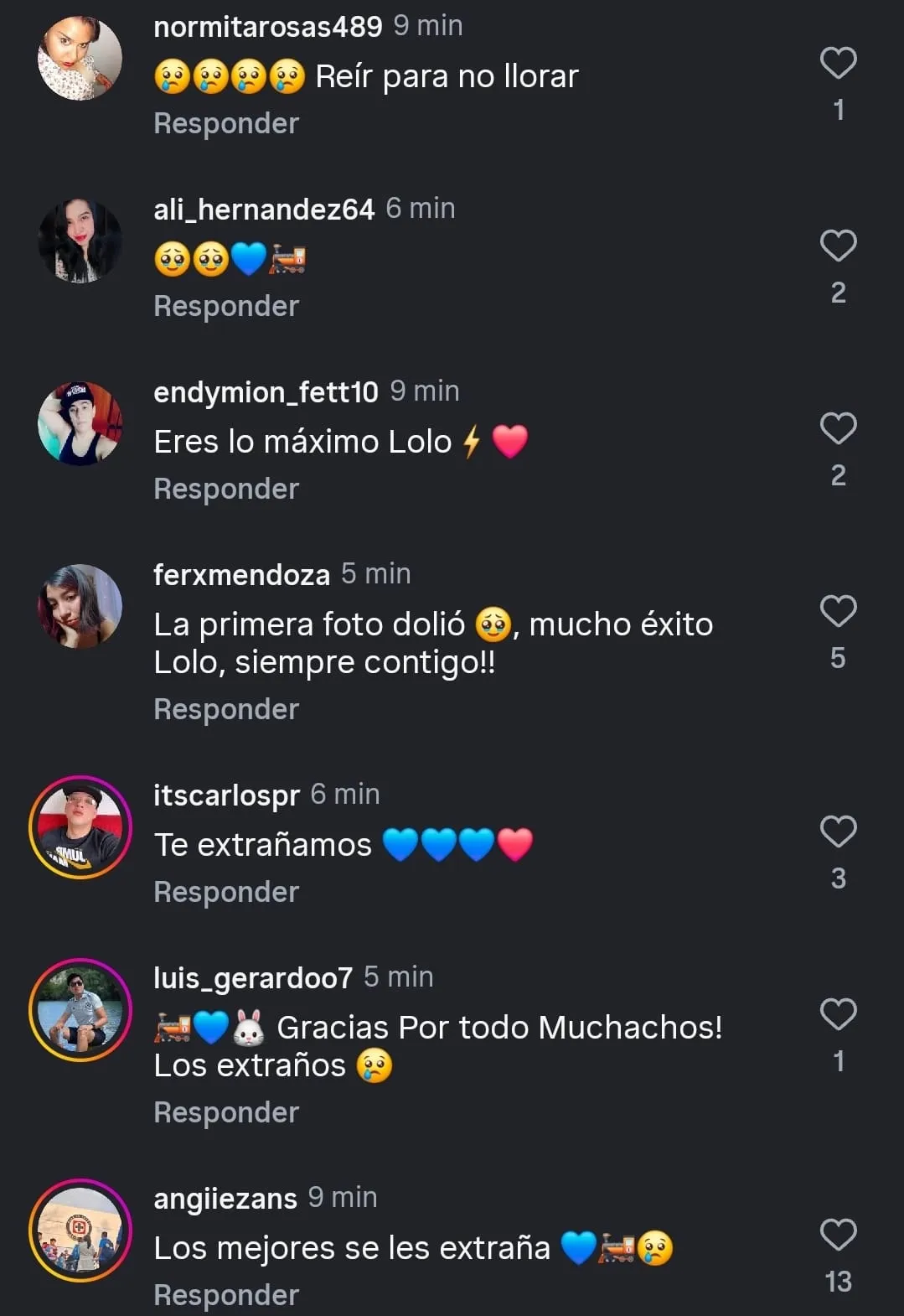
Task: Visit ali_hernandez64's profile
Action: point(262,209)
